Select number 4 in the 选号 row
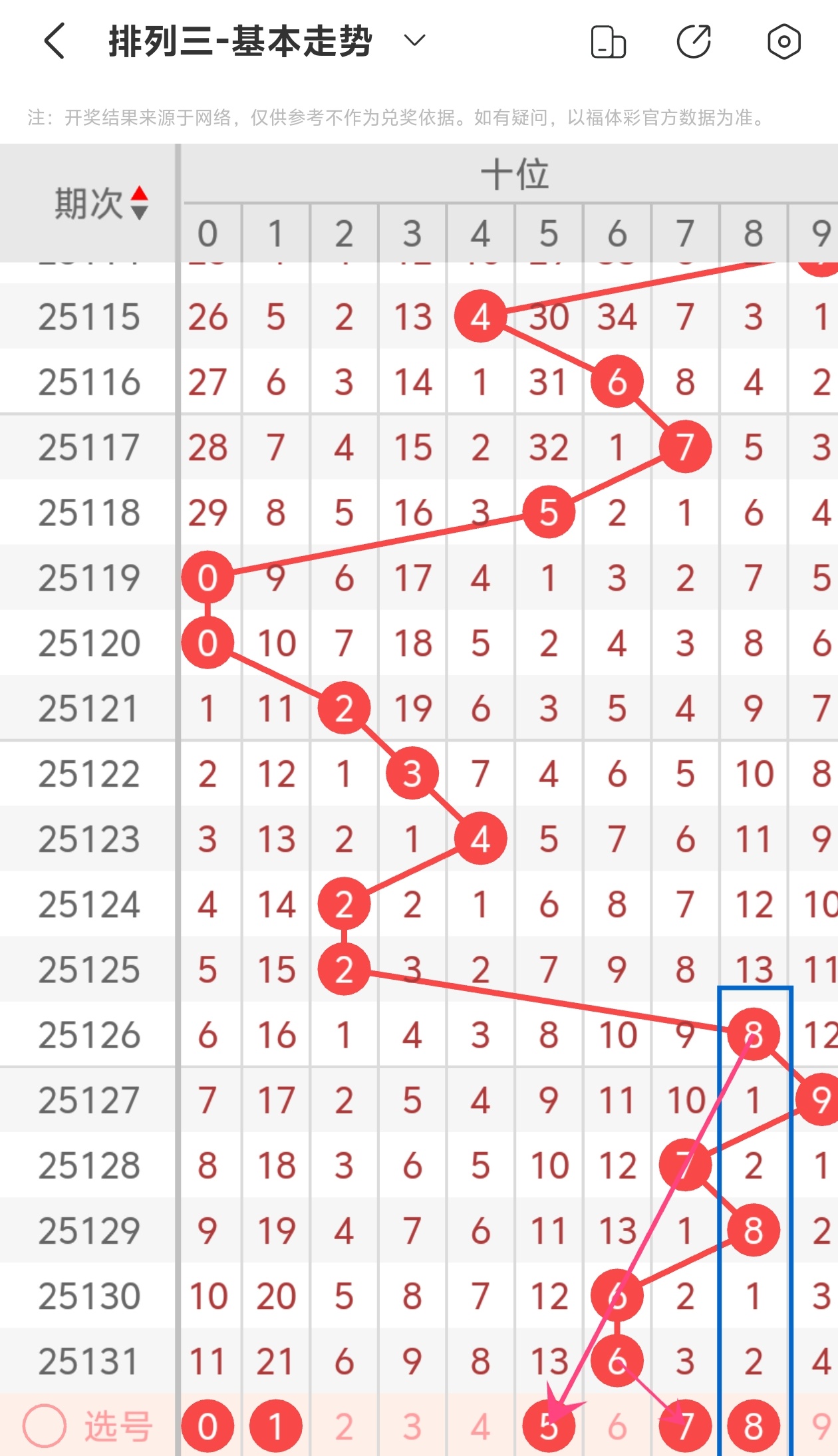Viewport: 838px width, 1456px height. (x=480, y=1426)
